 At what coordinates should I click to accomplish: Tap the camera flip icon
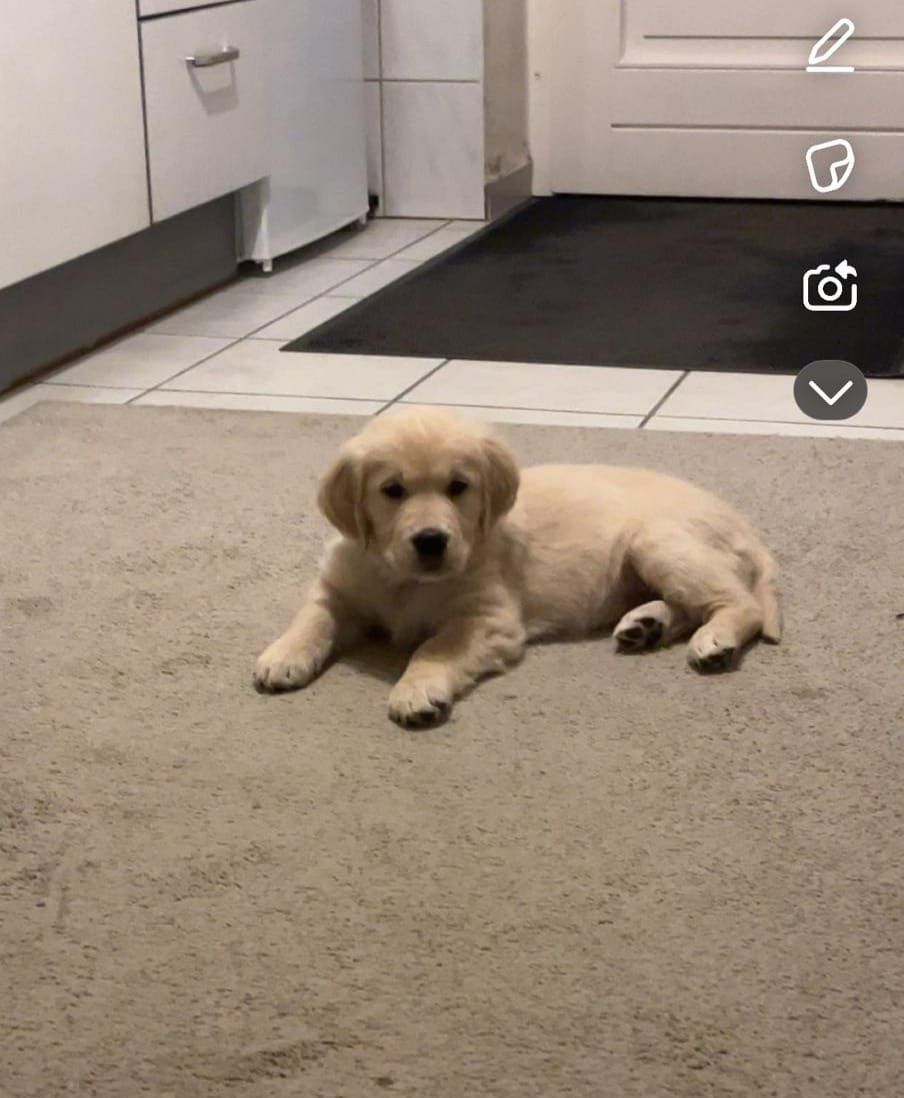(x=830, y=287)
